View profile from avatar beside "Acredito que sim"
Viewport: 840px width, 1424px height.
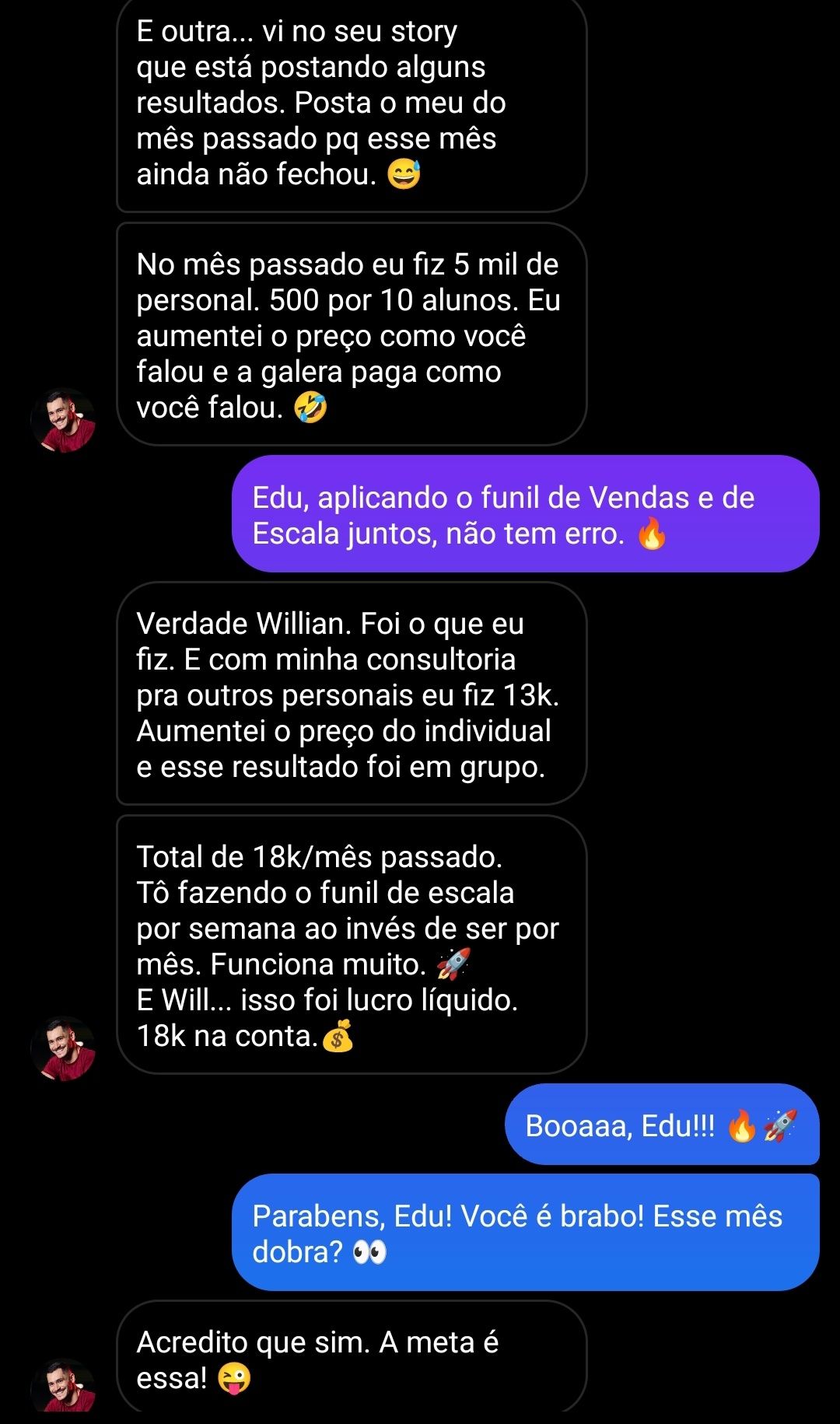63,1387
